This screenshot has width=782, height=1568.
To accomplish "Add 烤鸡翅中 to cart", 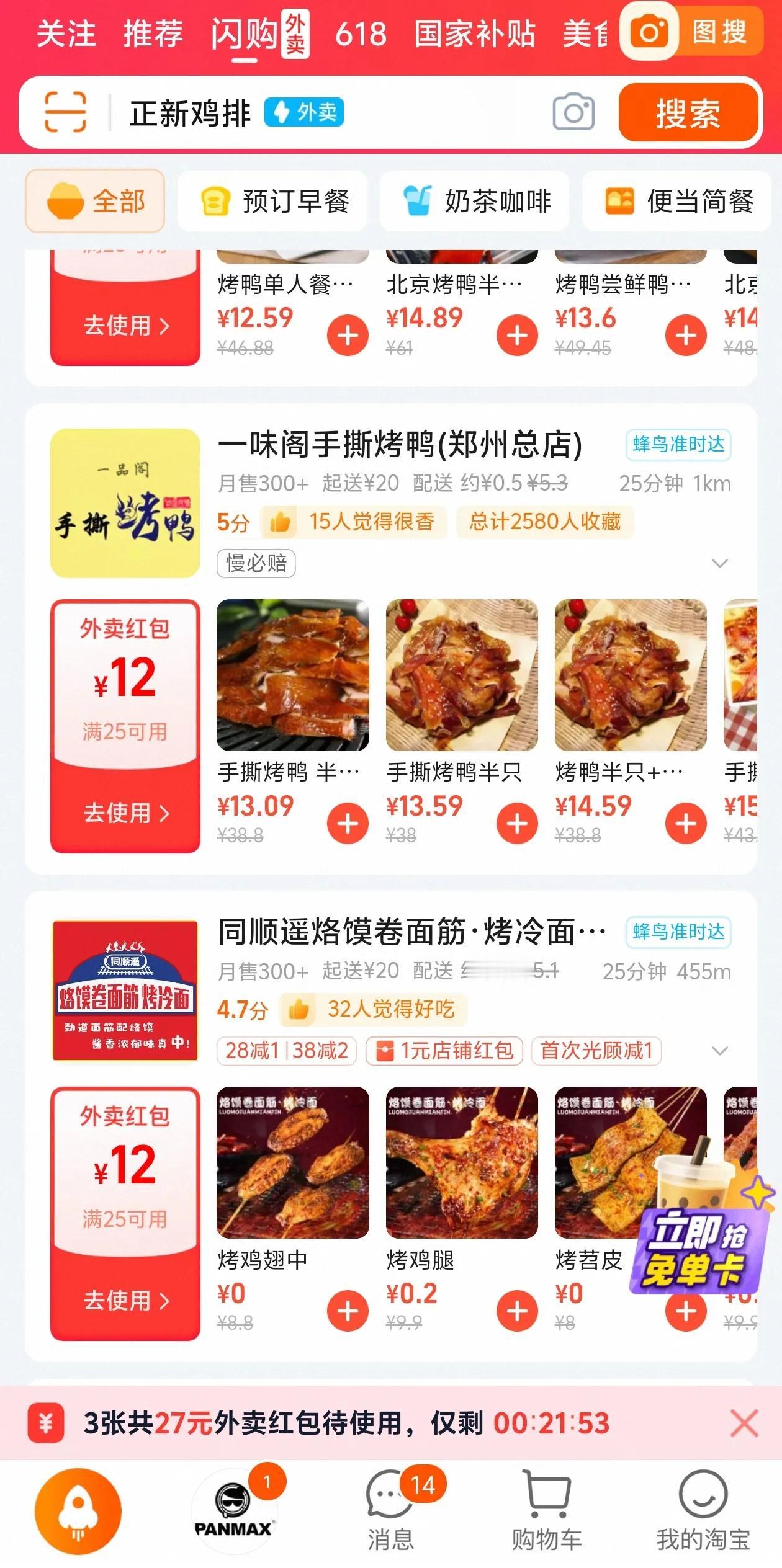I will [348, 1311].
